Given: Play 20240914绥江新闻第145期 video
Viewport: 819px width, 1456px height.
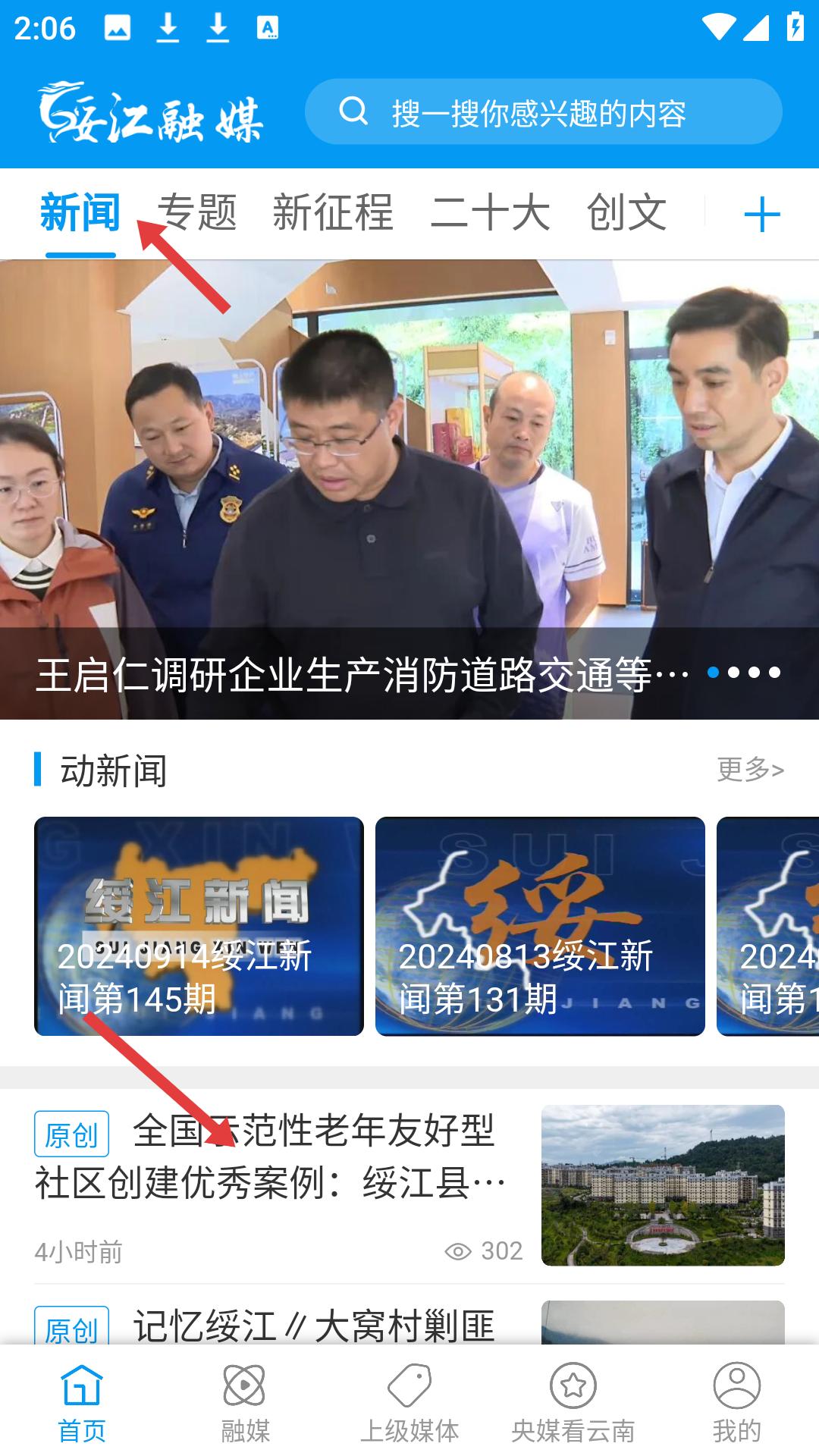Looking at the screenshot, I should [199, 926].
